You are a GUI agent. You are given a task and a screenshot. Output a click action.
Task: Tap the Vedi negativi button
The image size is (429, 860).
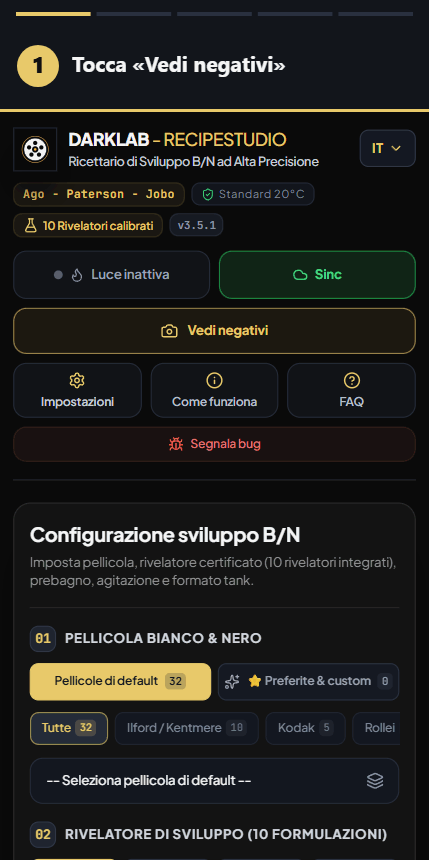point(214,331)
